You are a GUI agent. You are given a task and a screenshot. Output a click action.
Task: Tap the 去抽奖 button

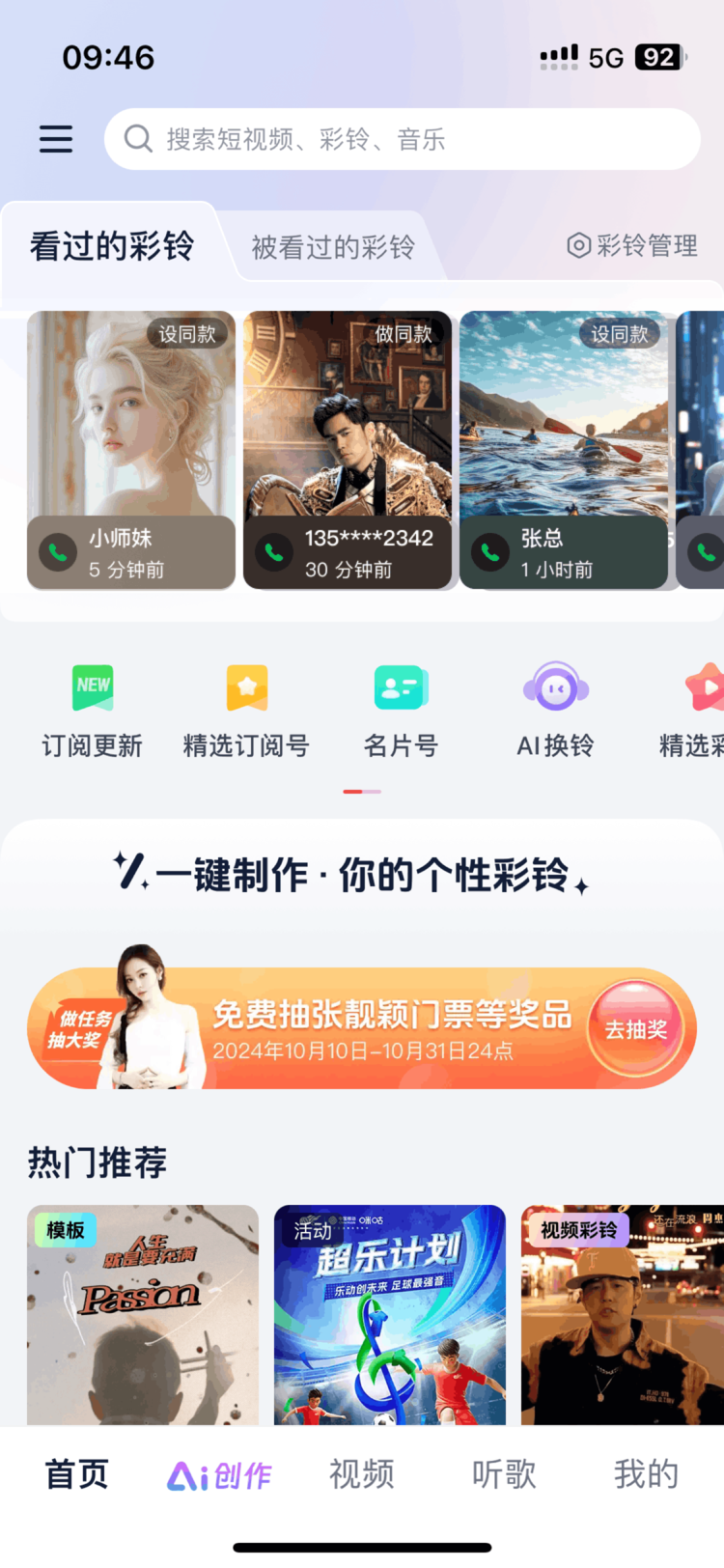[x=635, y=1029]
